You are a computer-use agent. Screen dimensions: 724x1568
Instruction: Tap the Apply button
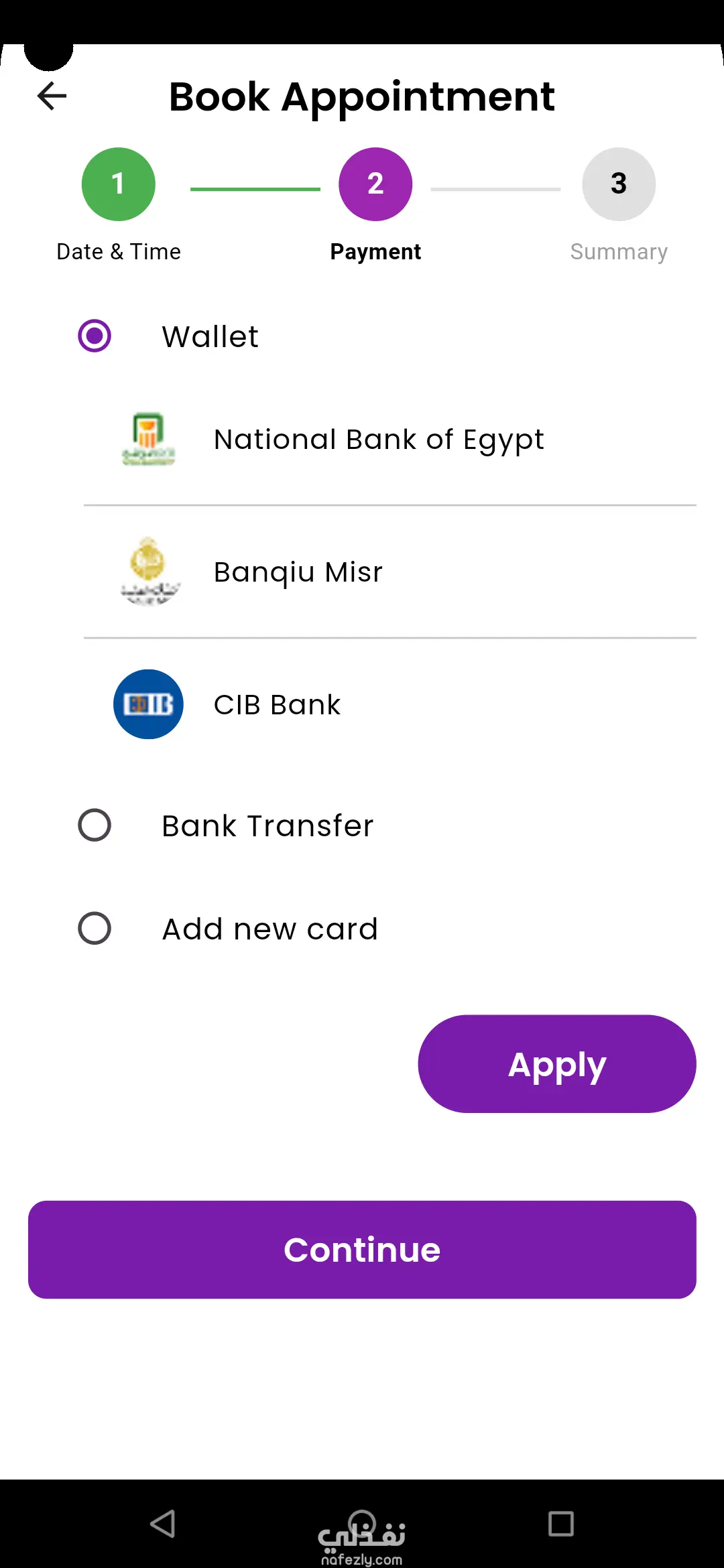[556, 1064]
